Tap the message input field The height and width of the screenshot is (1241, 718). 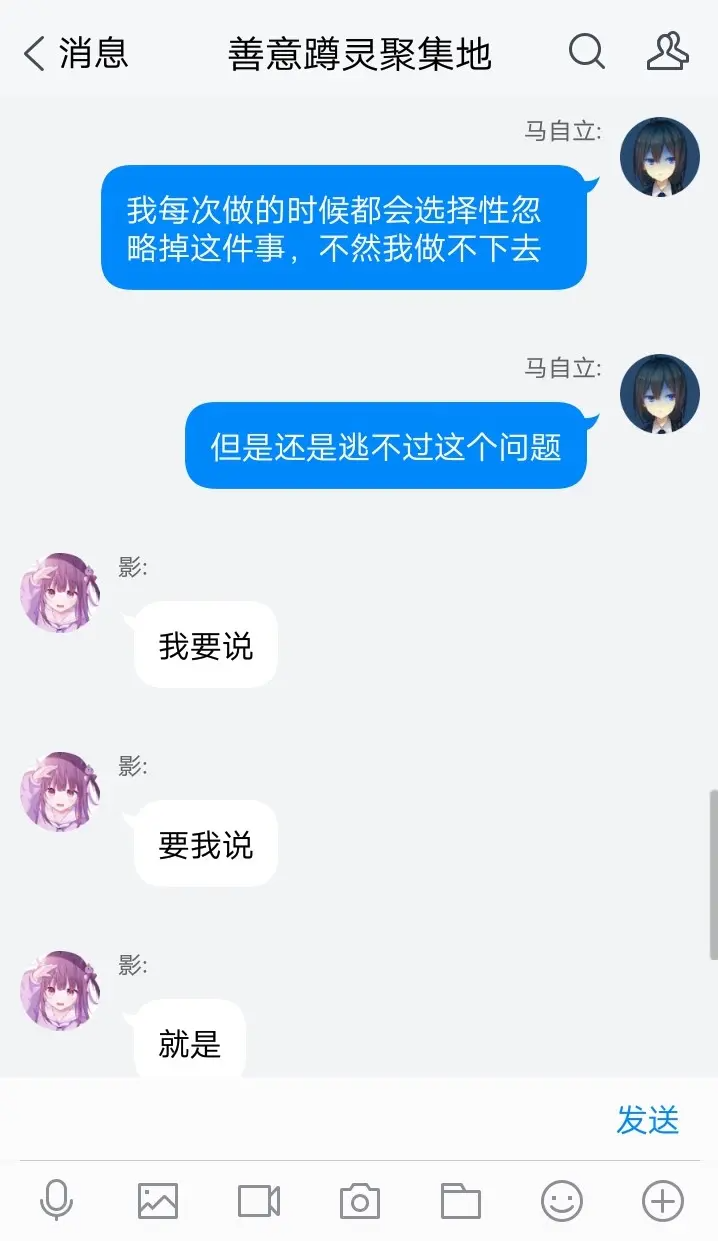[300, 1119]
